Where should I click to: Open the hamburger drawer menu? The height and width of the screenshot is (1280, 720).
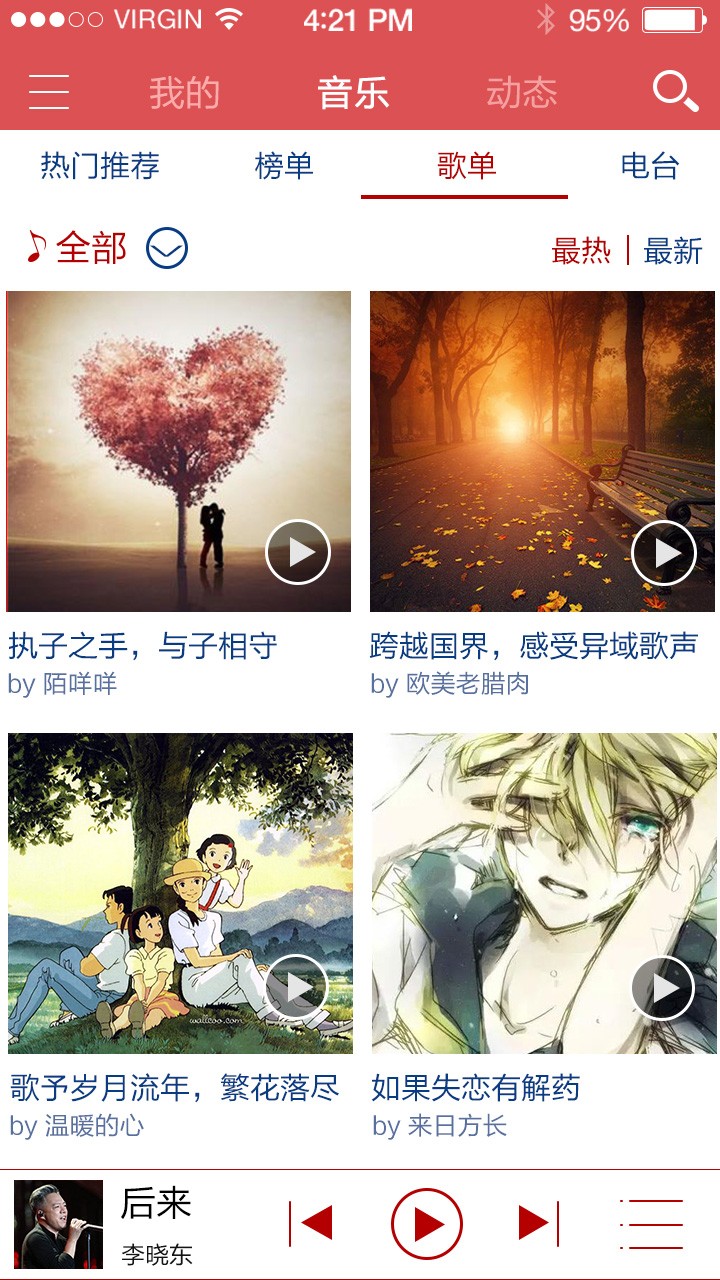click(49, 92)
